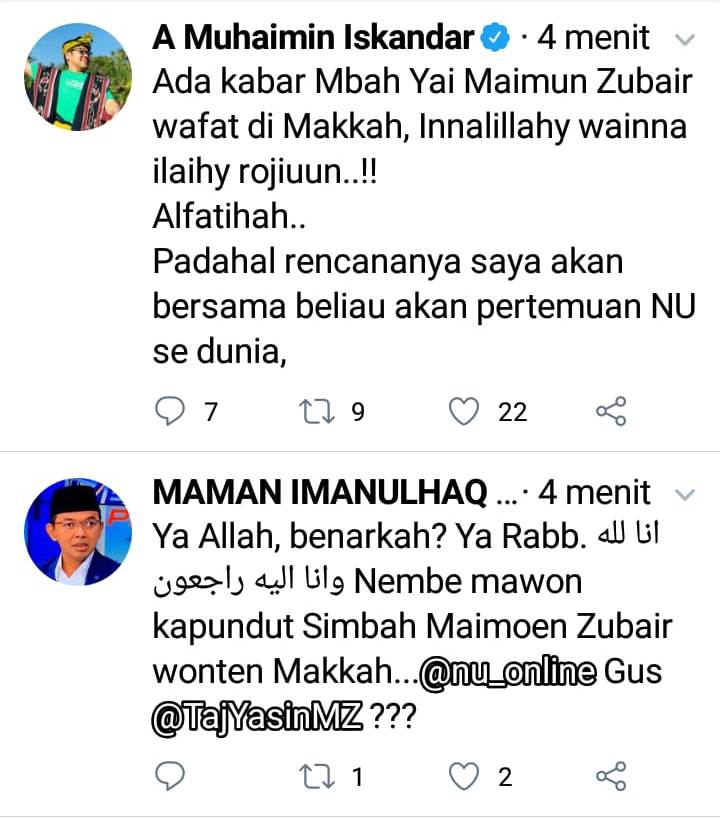Expand options chevron on MAMAN IMANULHAQ's tweet

685,494
